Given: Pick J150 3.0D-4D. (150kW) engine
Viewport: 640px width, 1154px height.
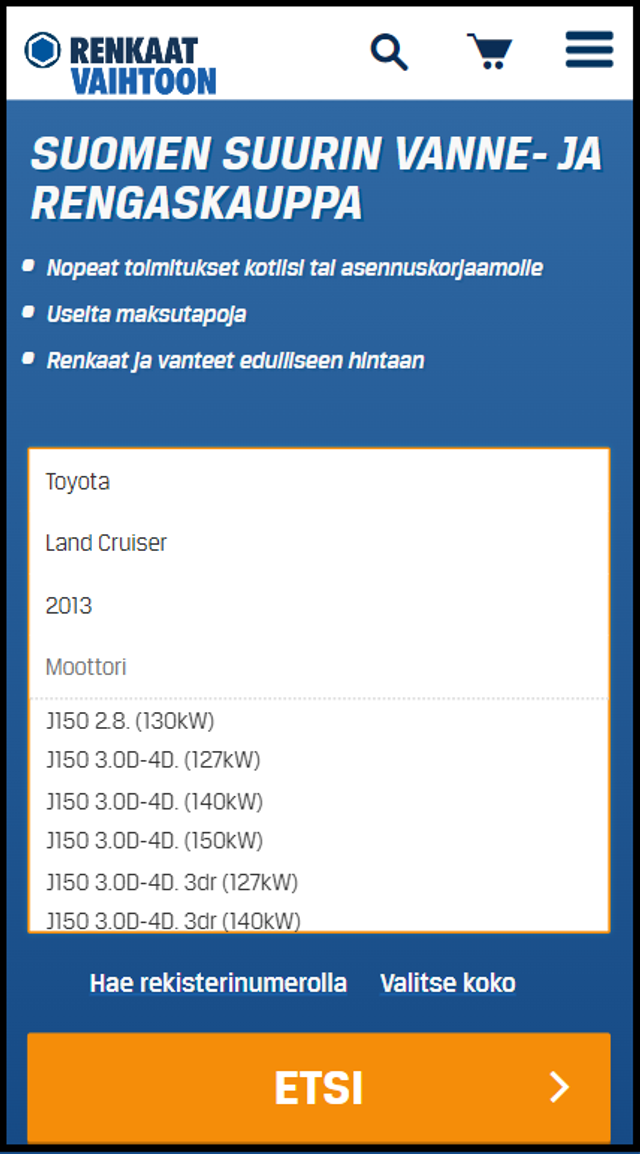Looking at the screenshot, I should 154,841.
